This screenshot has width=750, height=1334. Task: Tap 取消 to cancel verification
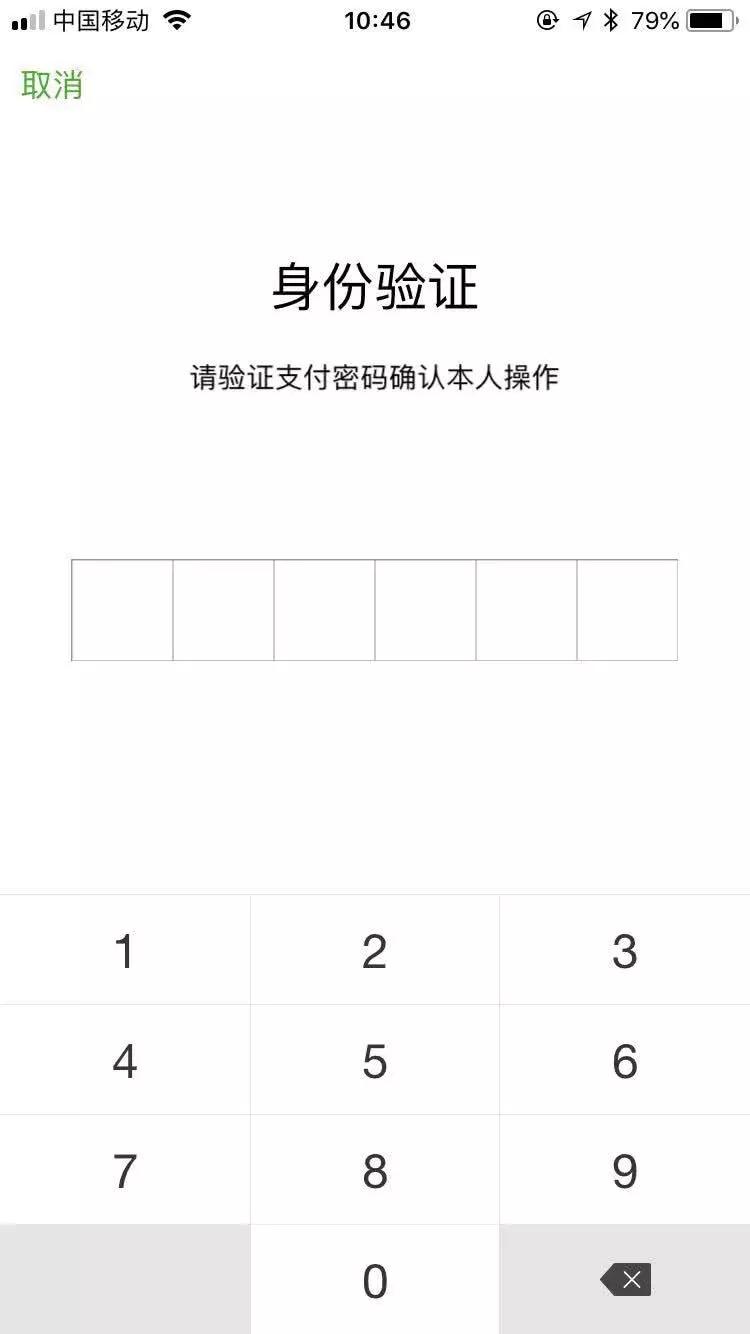[52, 87]
